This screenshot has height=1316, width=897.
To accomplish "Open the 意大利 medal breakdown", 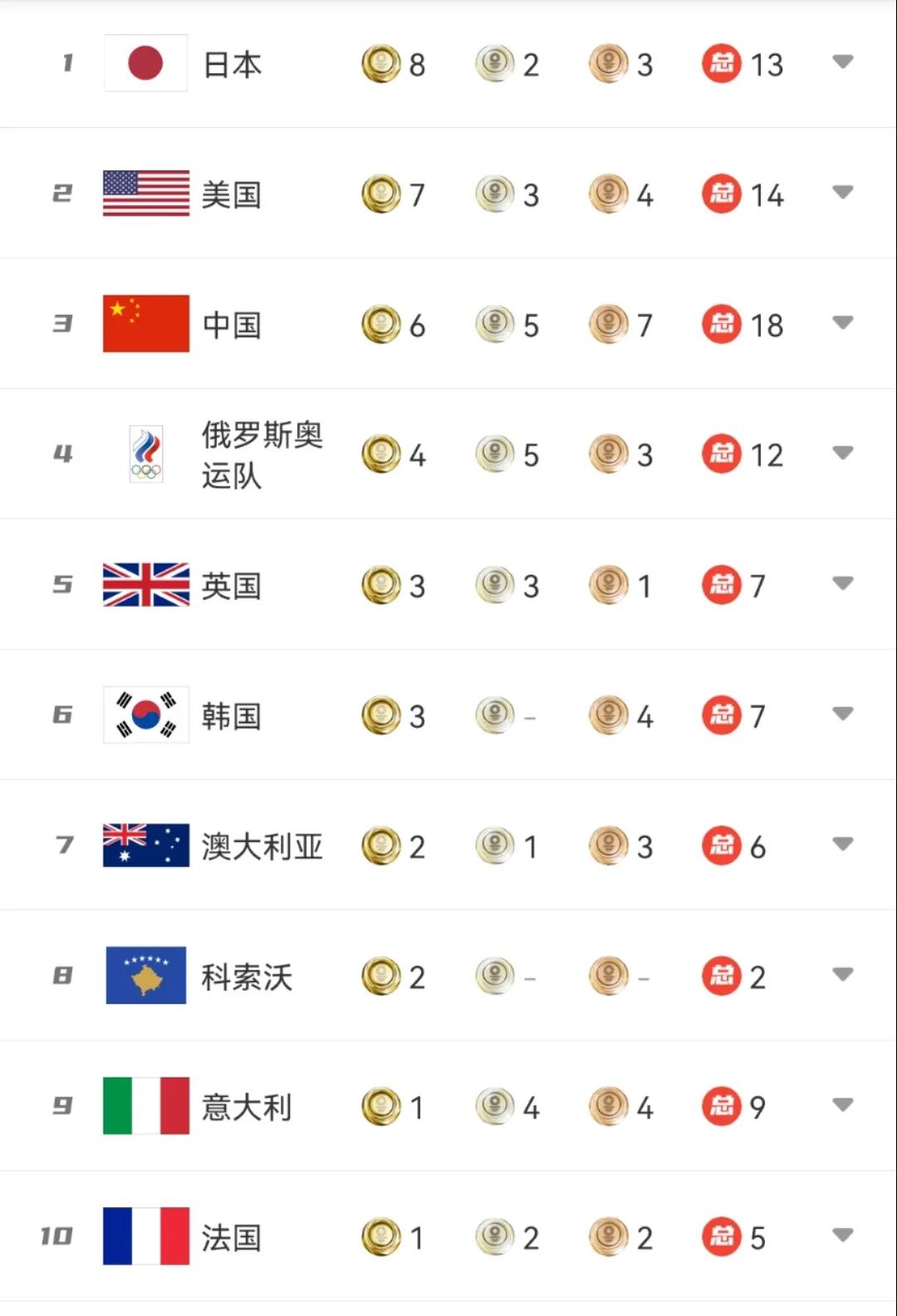I will point(842,1105).
